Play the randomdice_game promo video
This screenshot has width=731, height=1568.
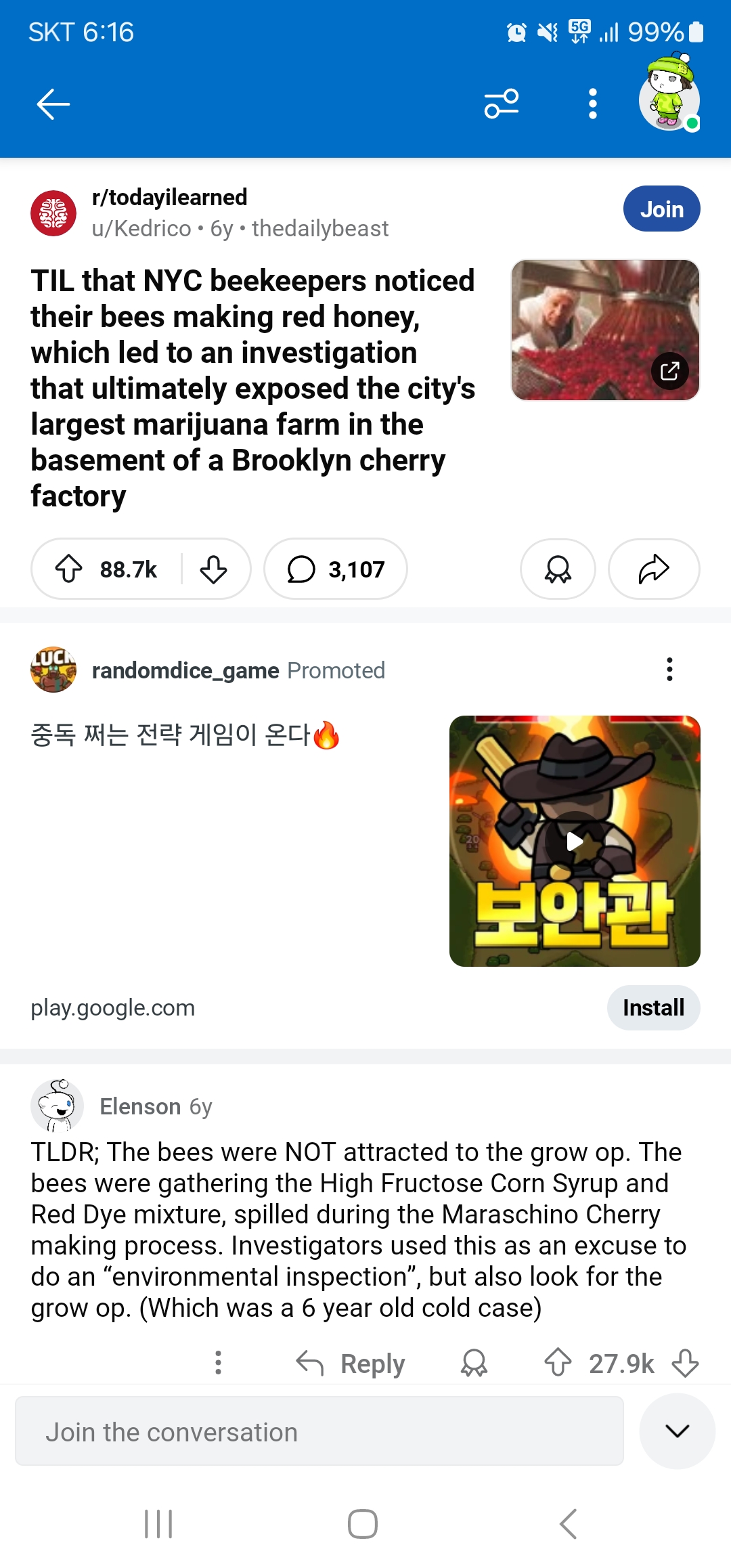tap(575, 841)
